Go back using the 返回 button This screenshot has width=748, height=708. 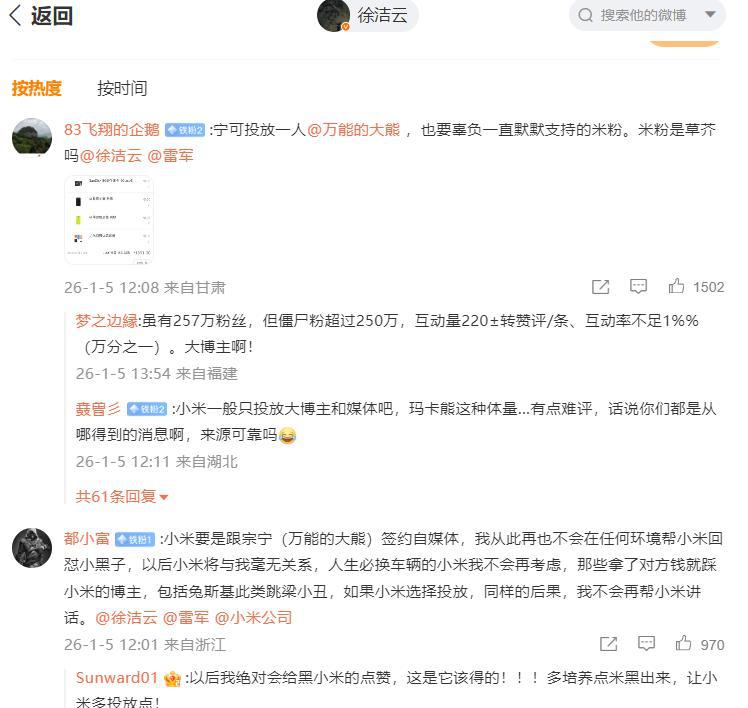tap(40, 16)
